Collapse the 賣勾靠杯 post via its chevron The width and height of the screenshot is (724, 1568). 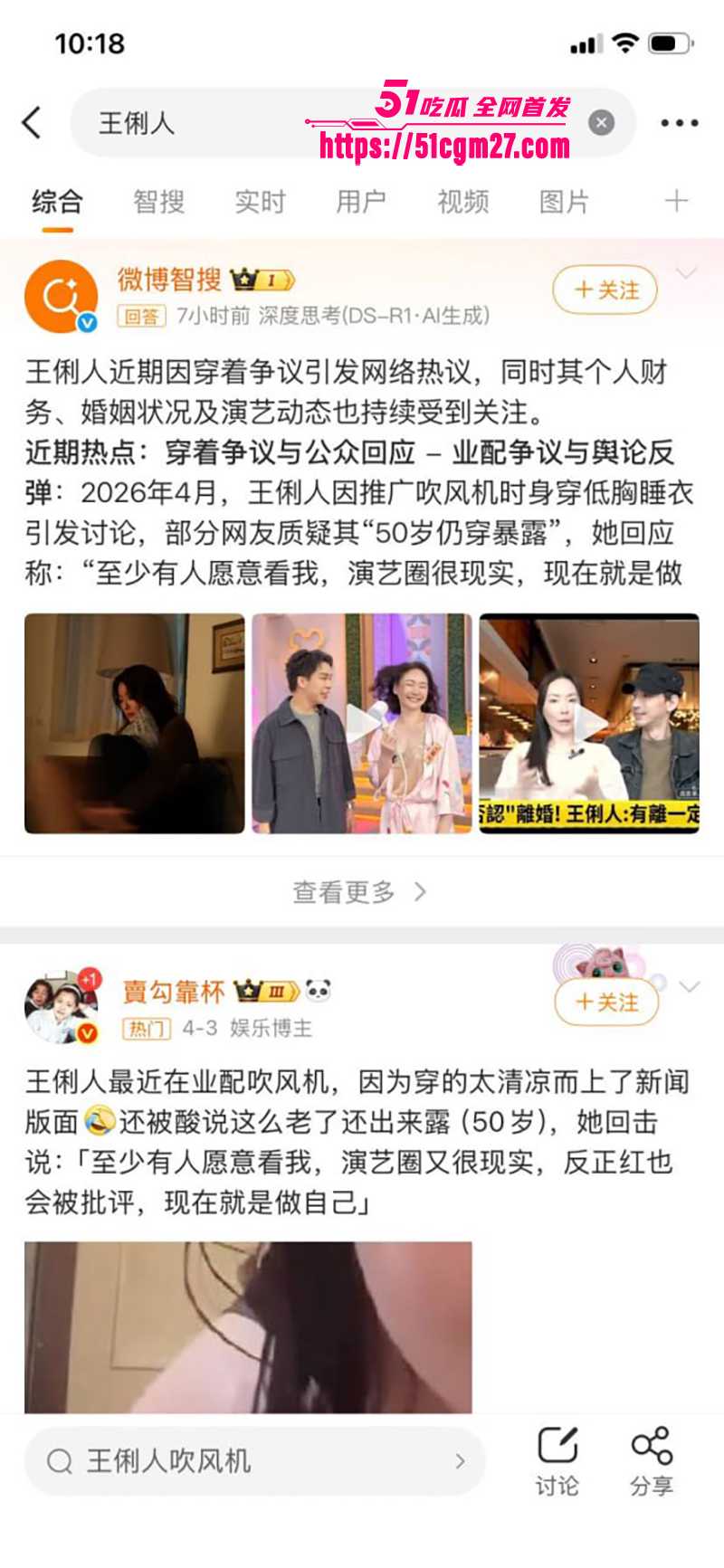[690, 986]
